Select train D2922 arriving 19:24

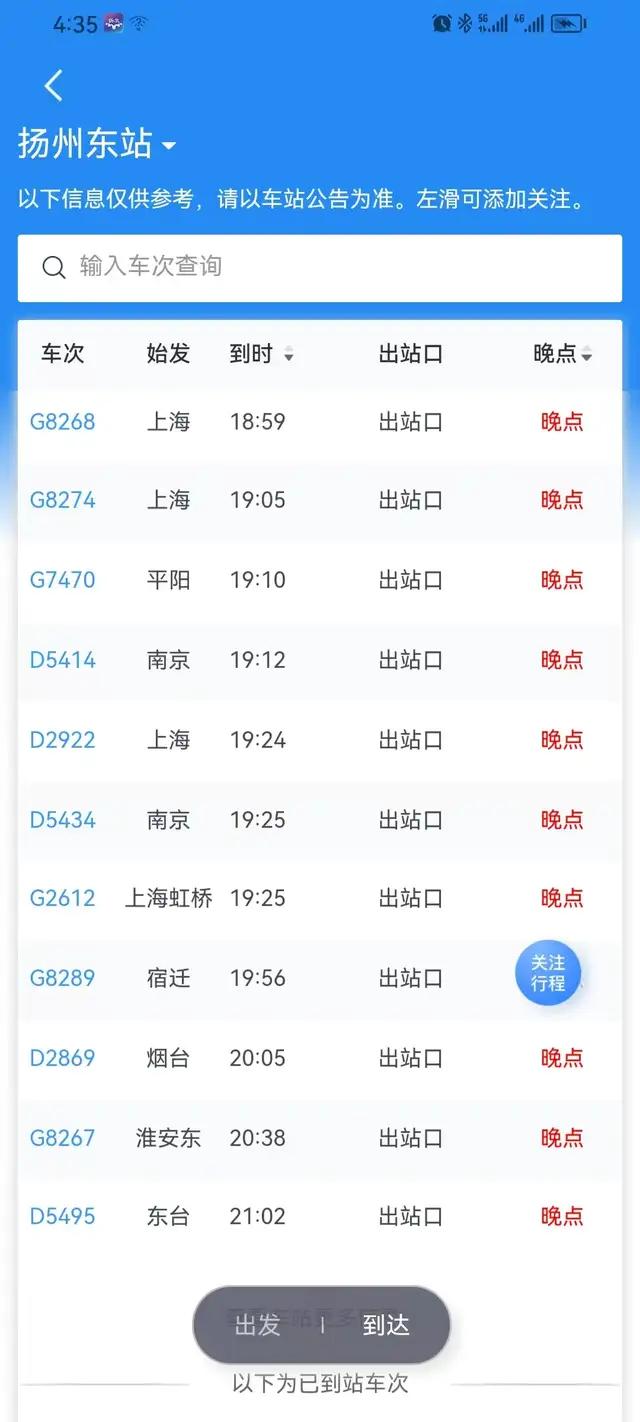(62, 740)
